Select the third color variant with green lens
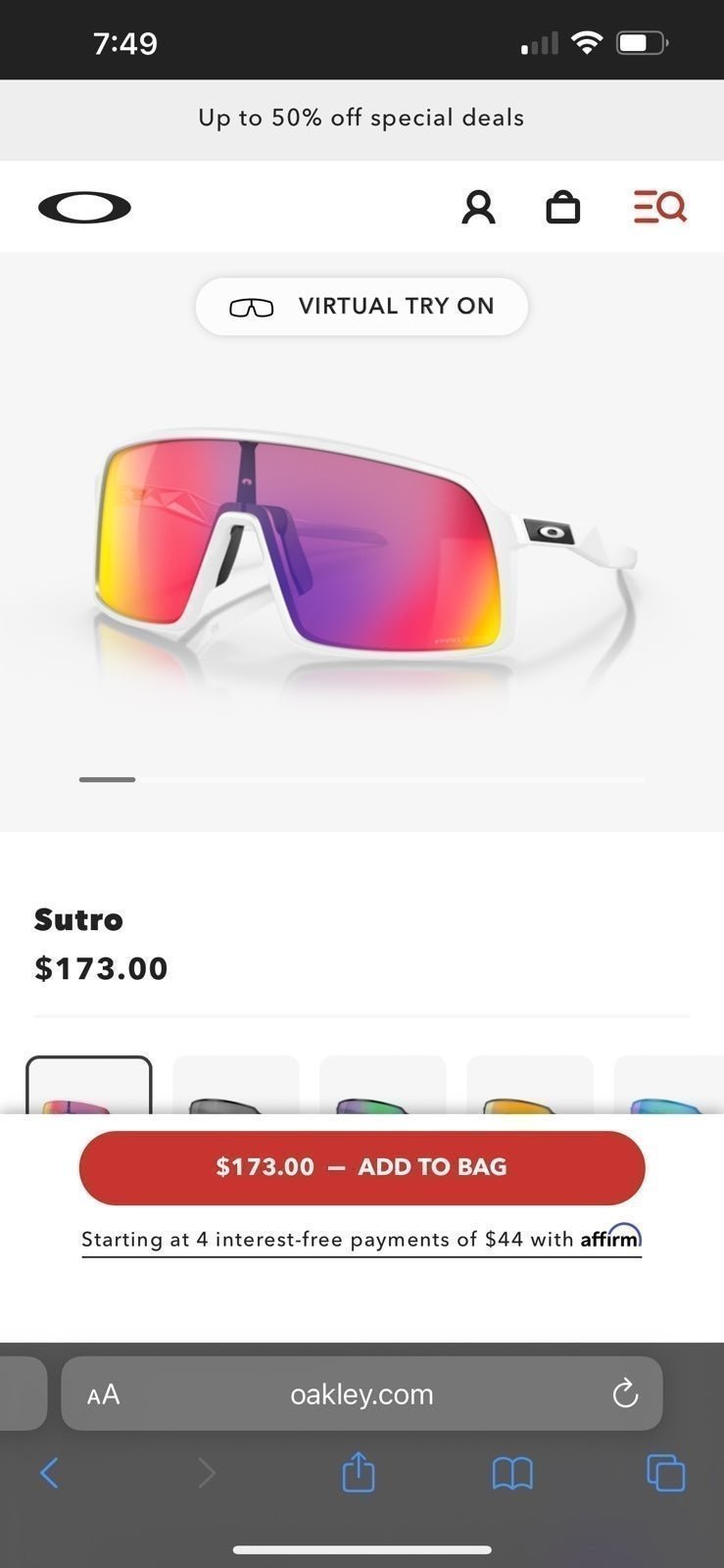724x1568 pixels. click(x=383, y=1085)
